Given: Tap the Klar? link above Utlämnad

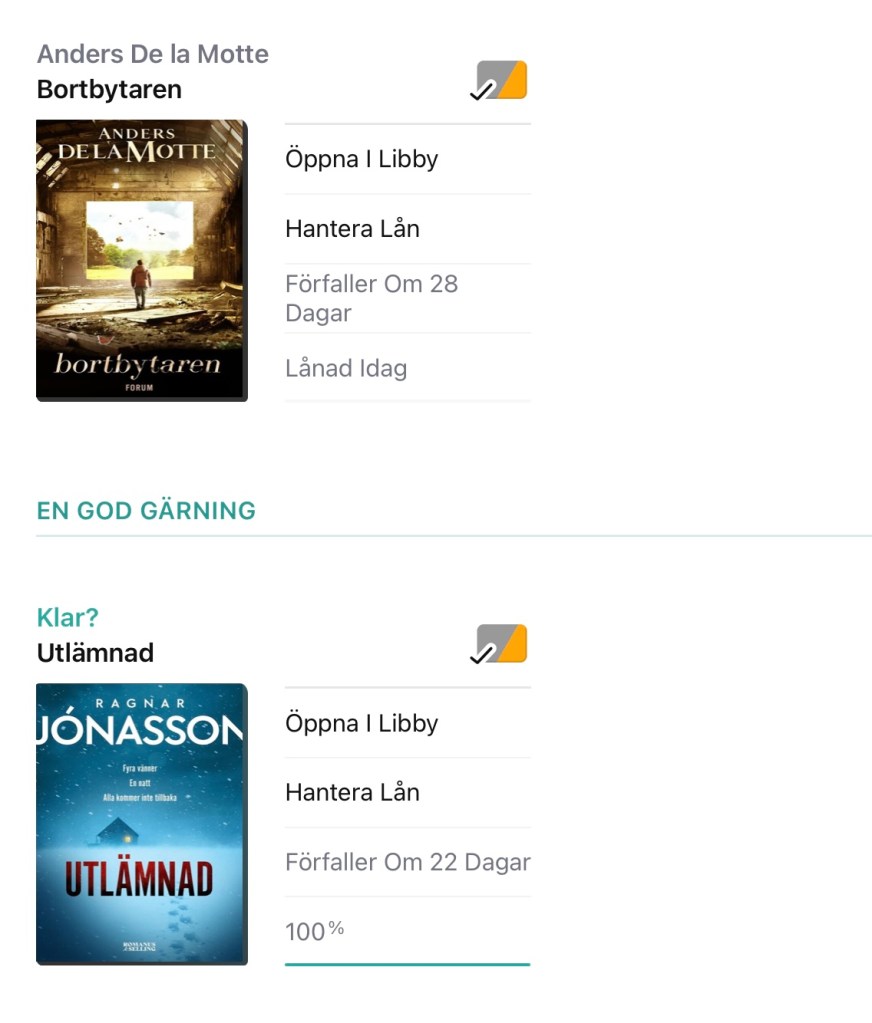Looking at the screenshot, I should pyautogui.click(x=68, y=617).
